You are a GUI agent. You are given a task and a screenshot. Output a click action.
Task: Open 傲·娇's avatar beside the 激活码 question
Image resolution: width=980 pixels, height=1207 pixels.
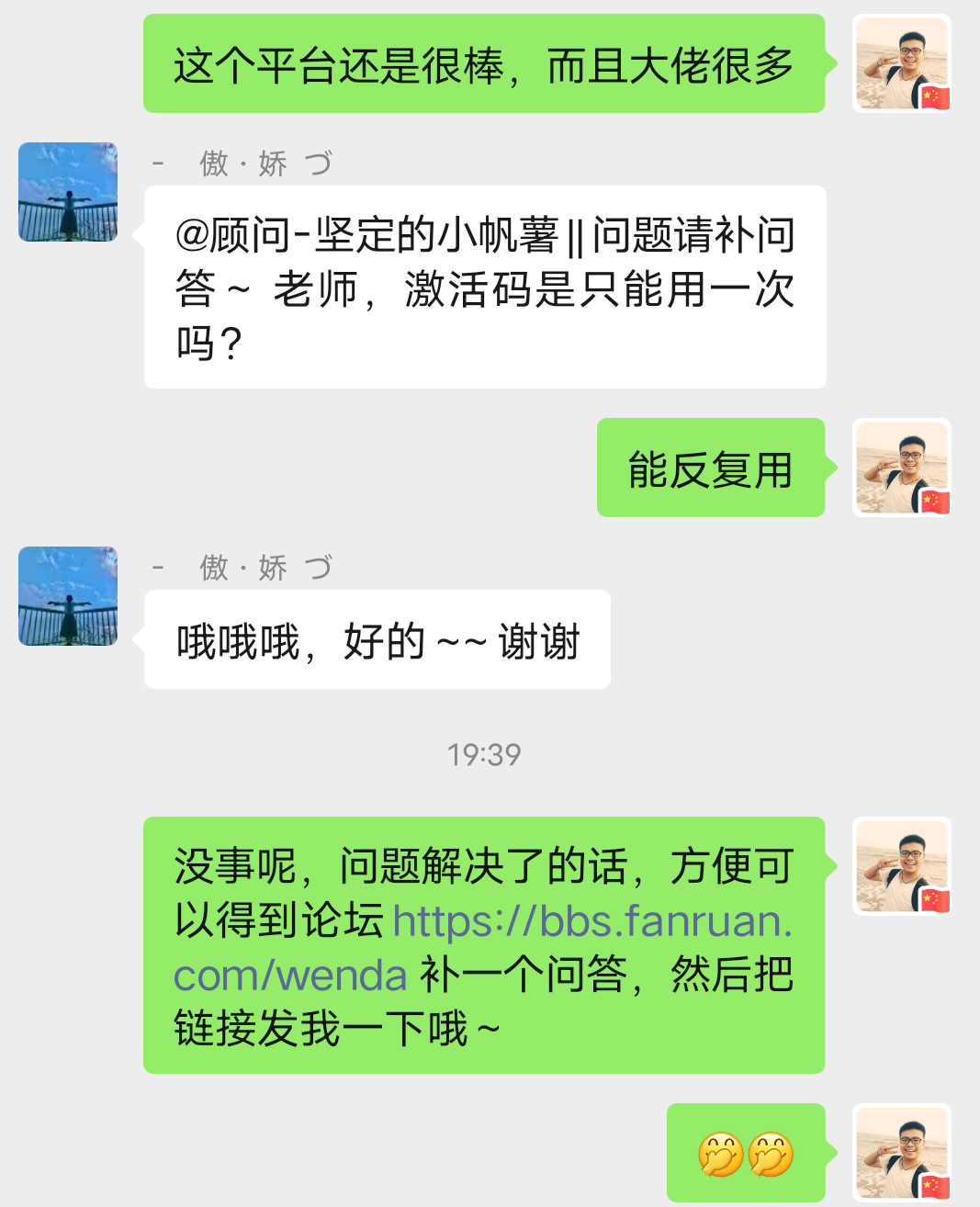click(x=68, y=192)
